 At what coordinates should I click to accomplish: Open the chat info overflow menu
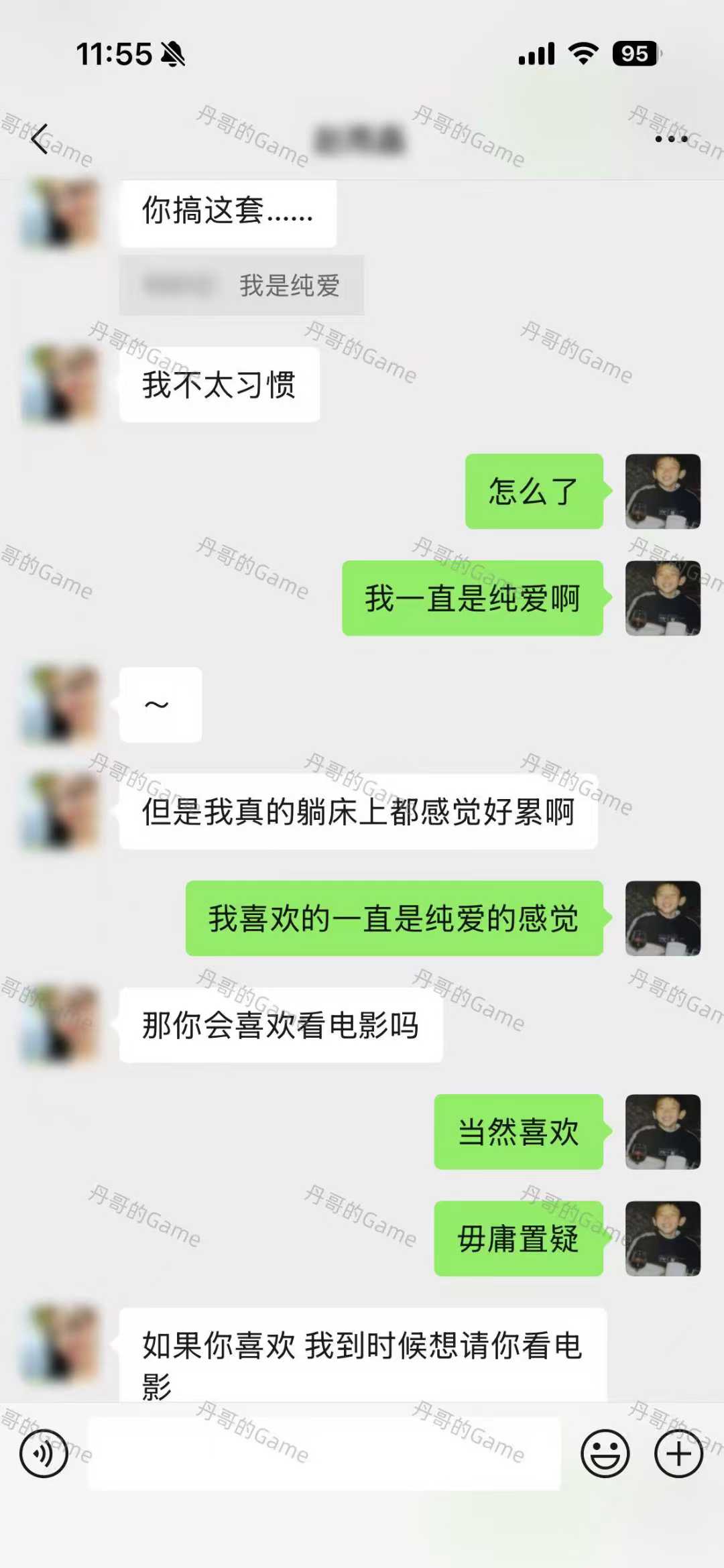670,139
